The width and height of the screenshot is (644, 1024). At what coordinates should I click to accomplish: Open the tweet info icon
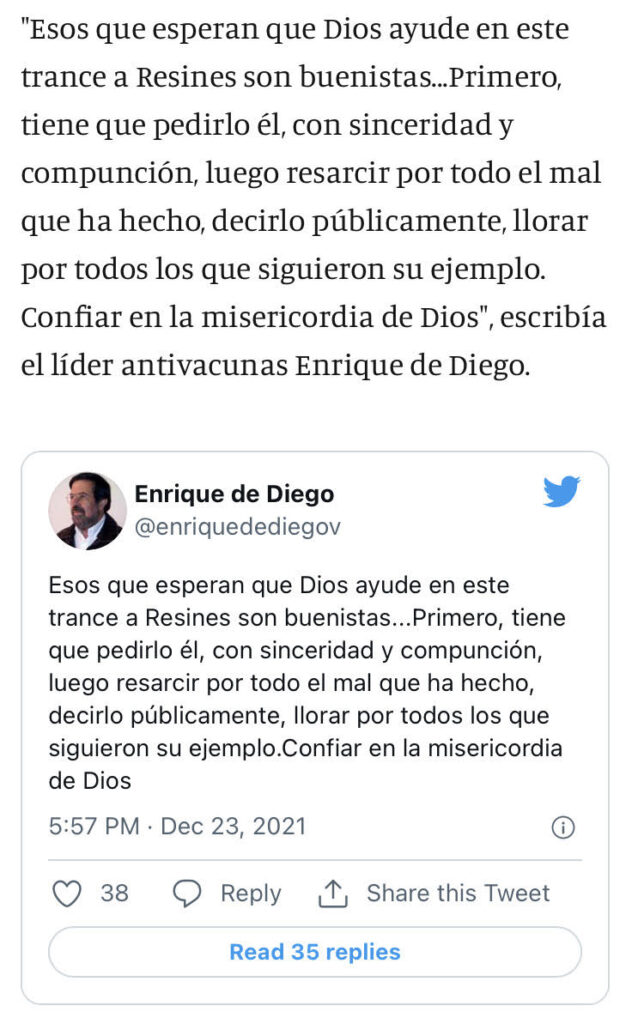563,827
